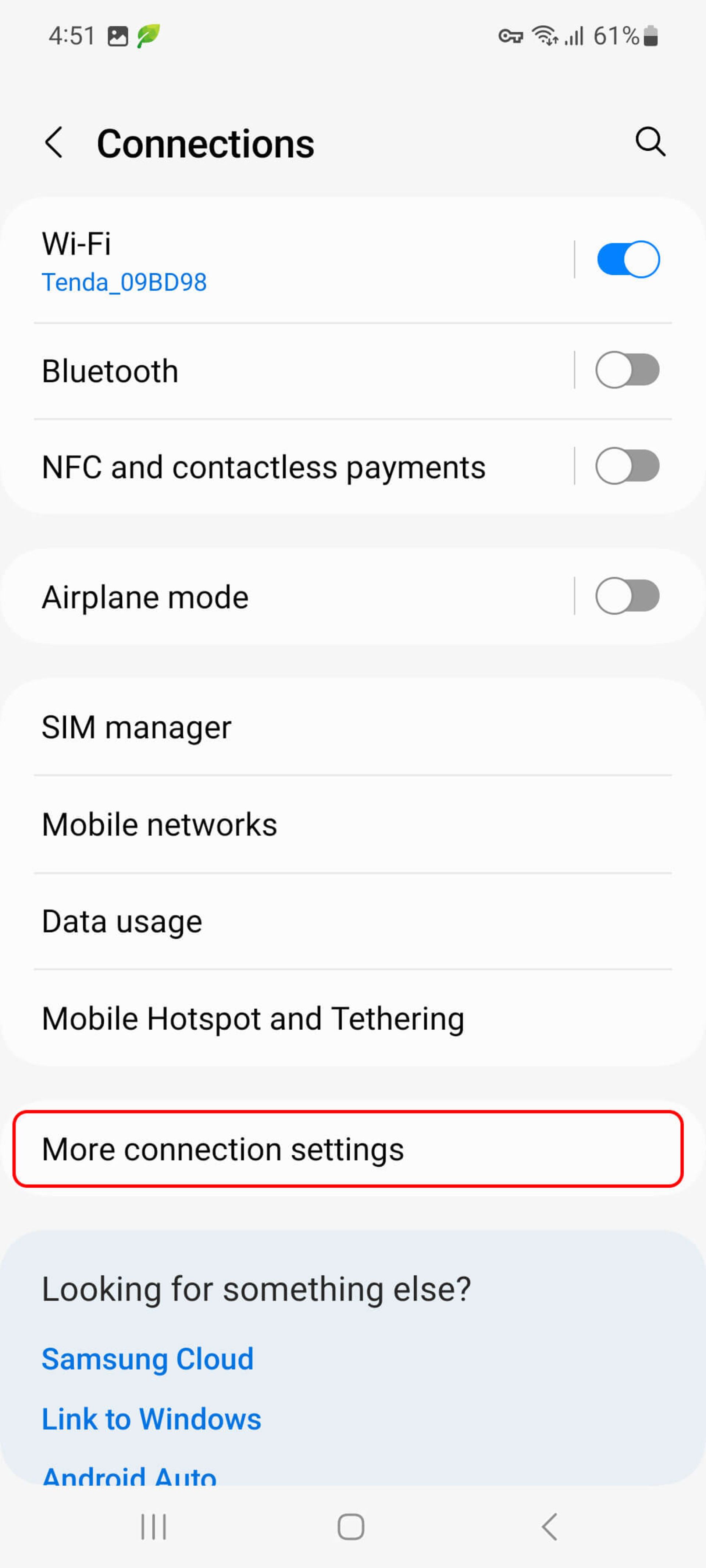This screenshot has height=1568, width=706.
Task: Go to the home screen
Action: click(351, 1526)
